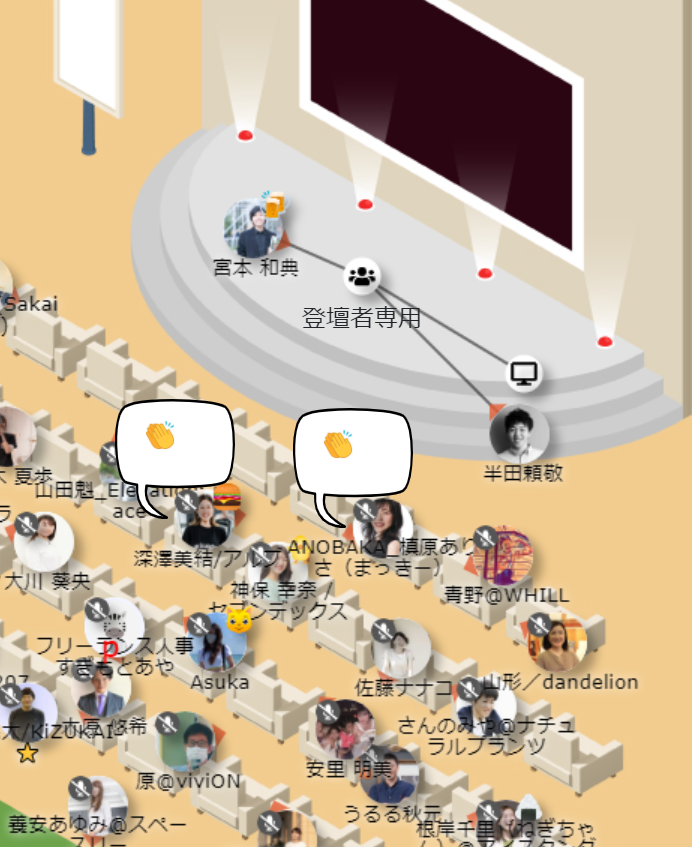
Task: Tap the 原@viviON avatar
Action: pos(187,741)
